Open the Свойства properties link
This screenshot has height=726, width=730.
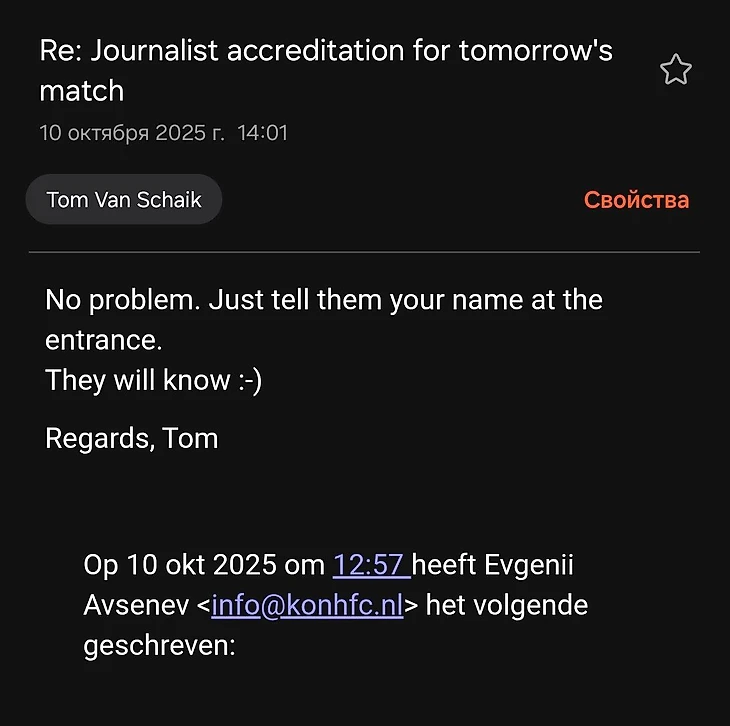(x=636, y=200)
